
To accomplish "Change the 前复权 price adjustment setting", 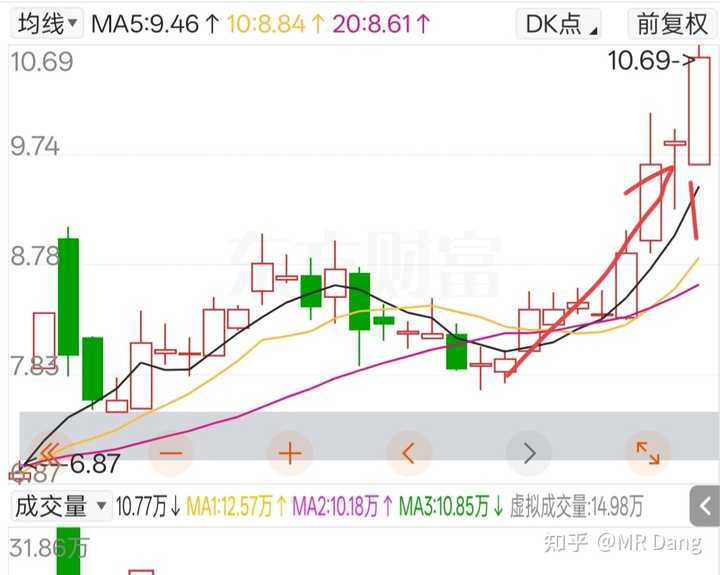I will [x=671, y=23].
